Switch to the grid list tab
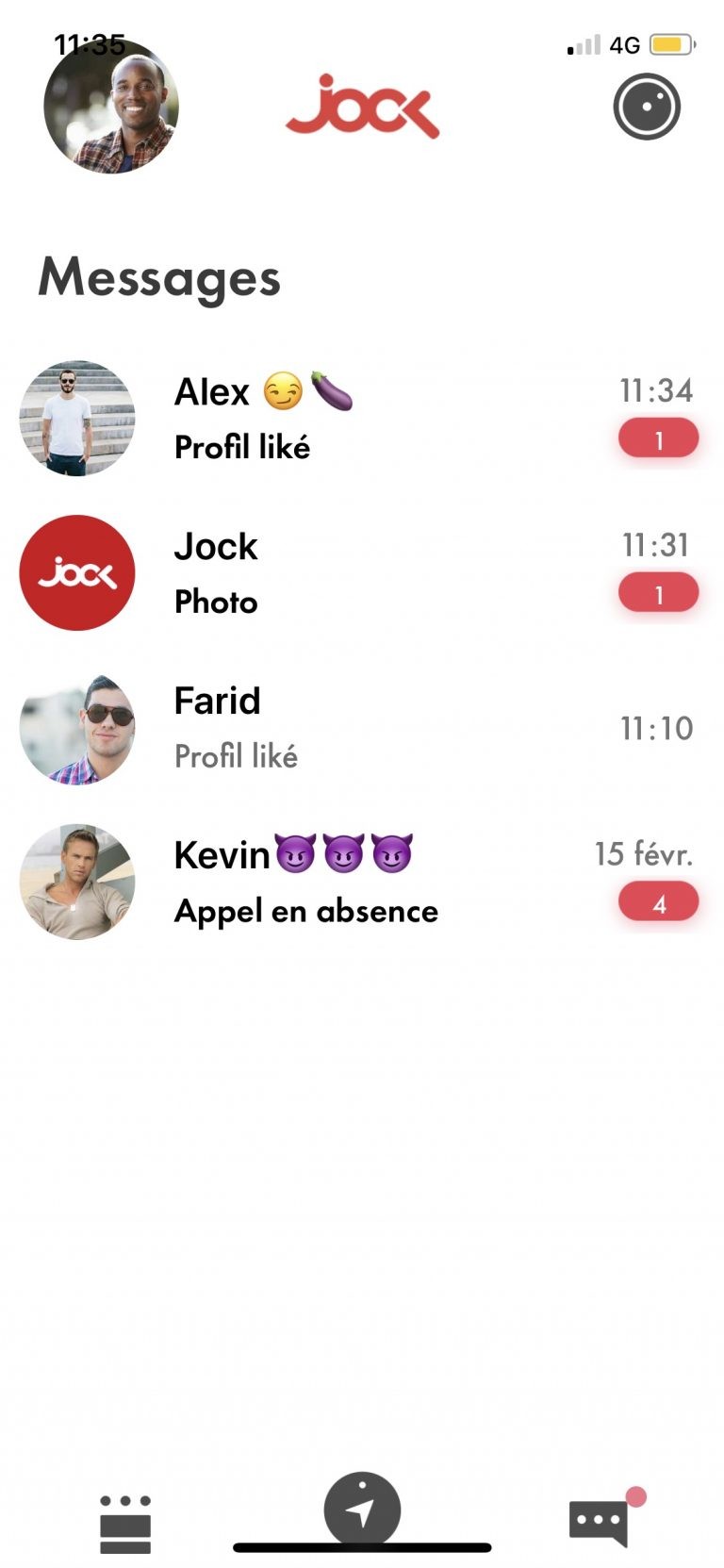 125,1524
